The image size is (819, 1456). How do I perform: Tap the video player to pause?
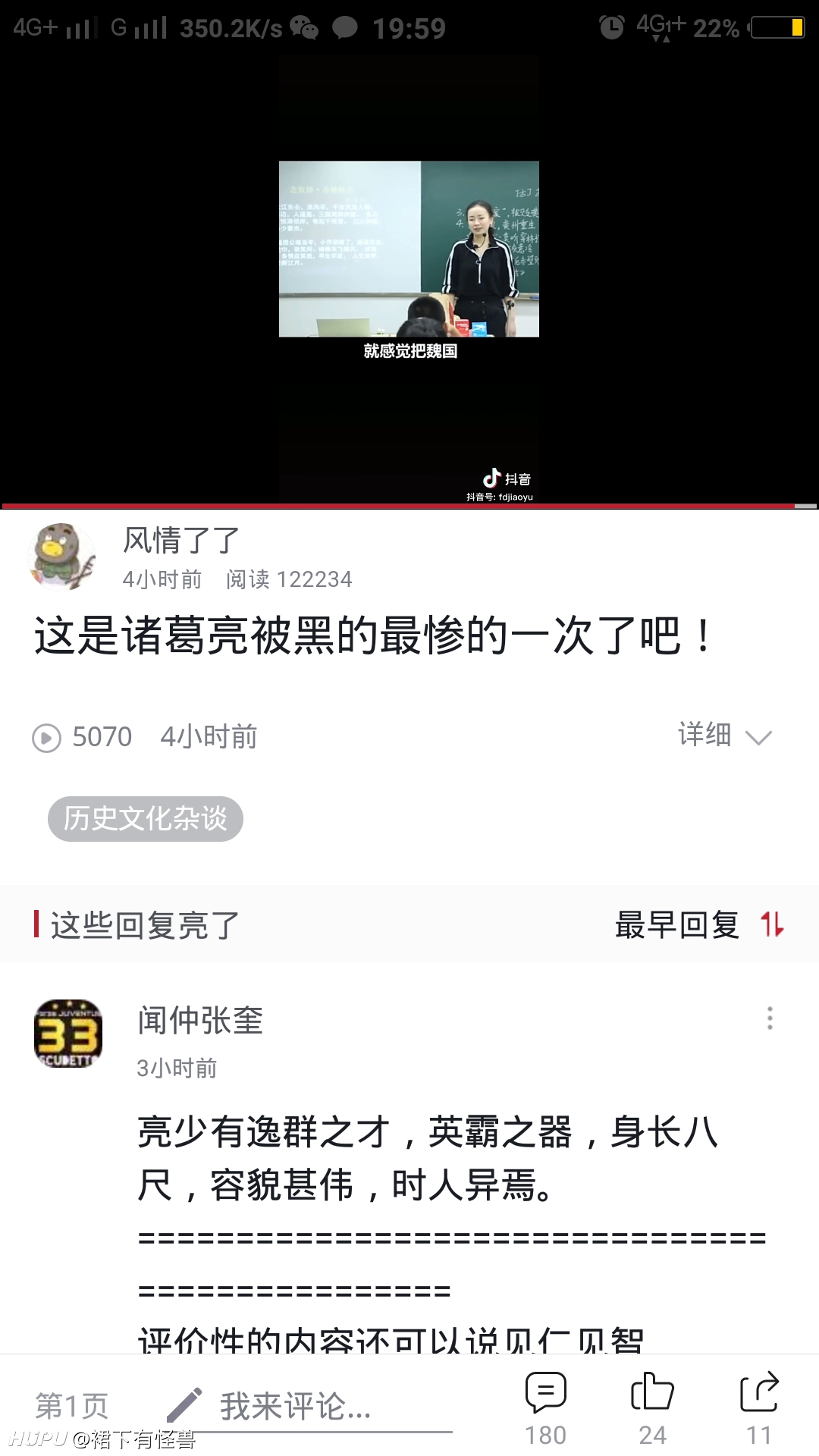pyautogui.click(x=409, y=278)
